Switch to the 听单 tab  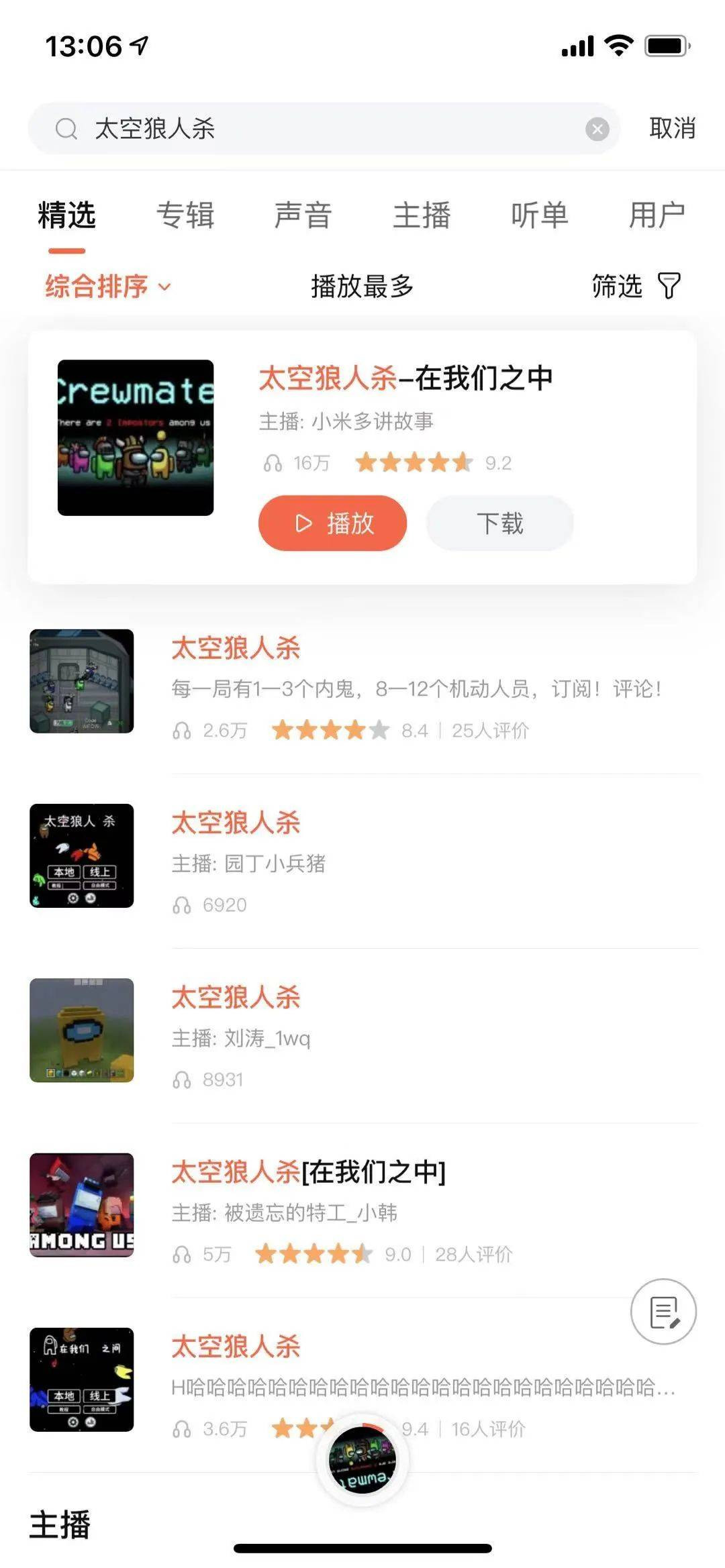539,215
